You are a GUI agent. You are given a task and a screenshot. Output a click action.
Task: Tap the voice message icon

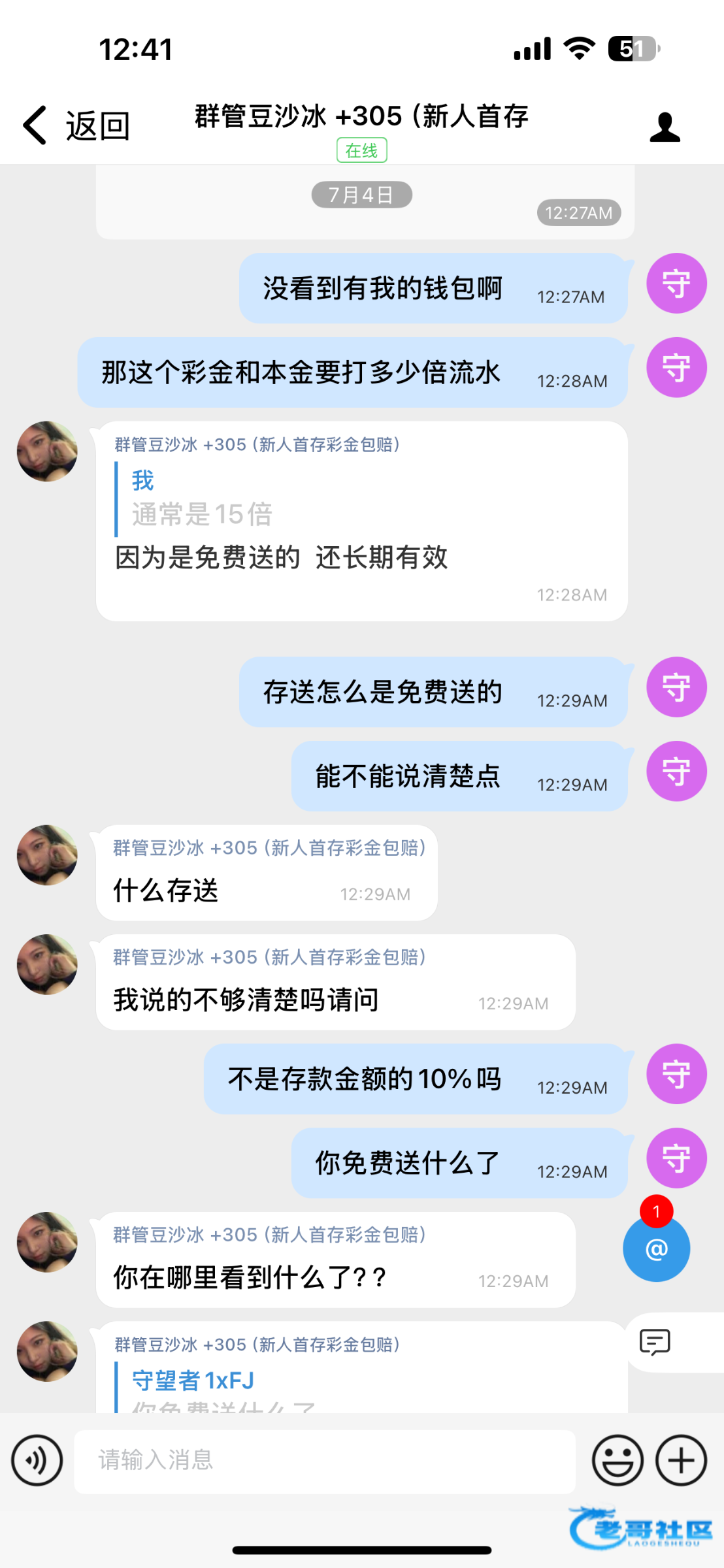tap(37, 1460)
